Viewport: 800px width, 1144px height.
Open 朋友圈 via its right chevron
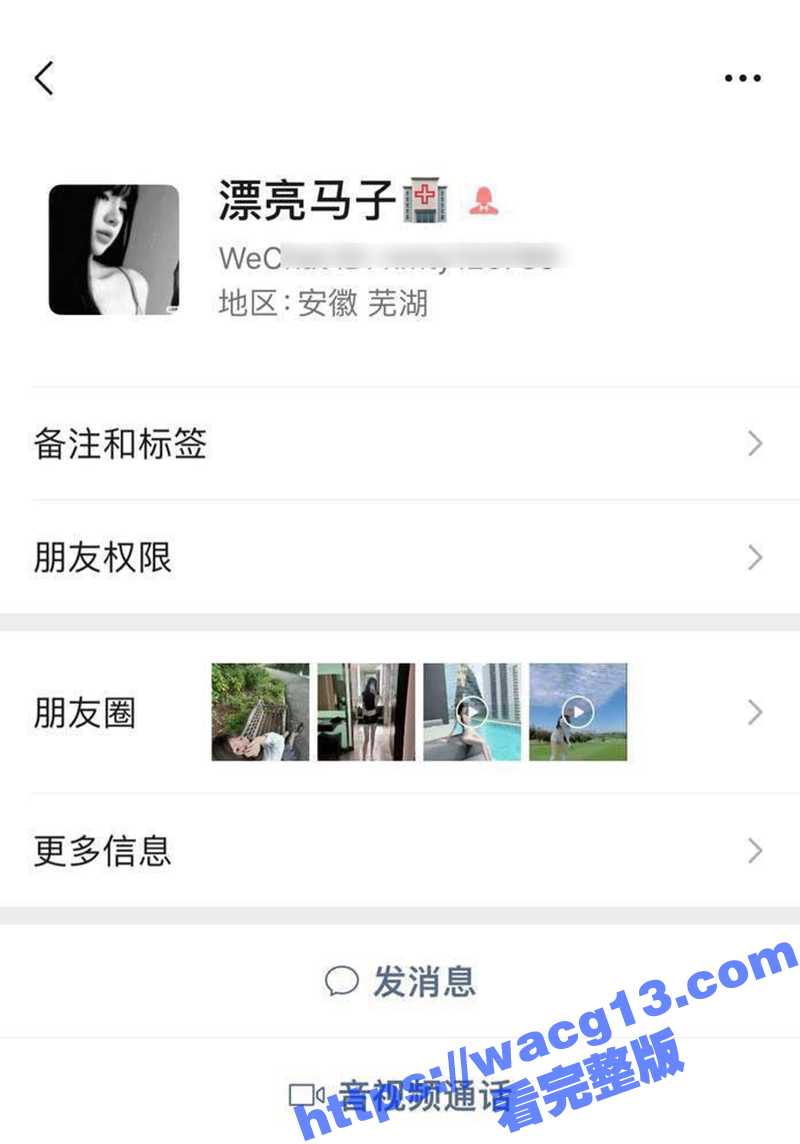[x=755, y=712]
